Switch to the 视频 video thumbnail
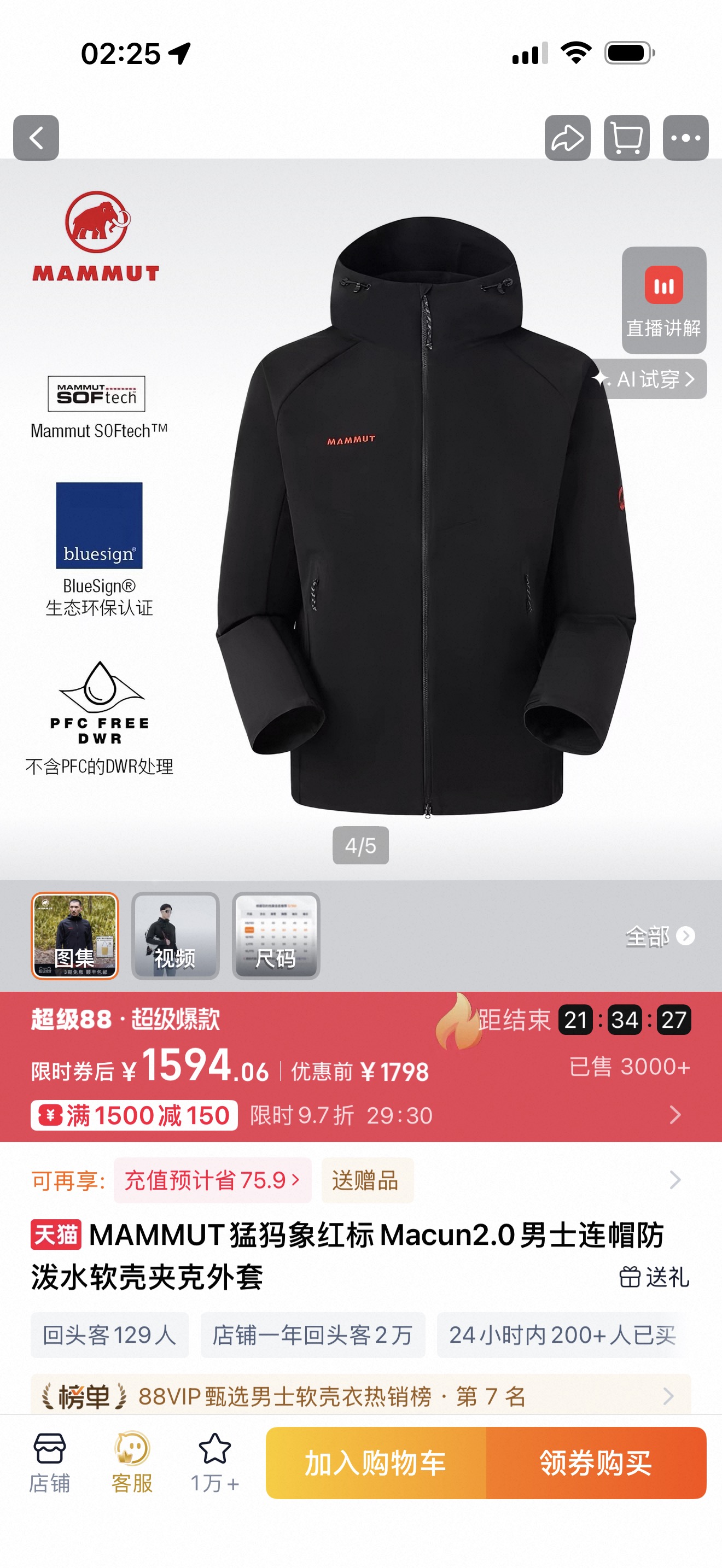This screenshot has height=1568, width=722. point(176,935)
